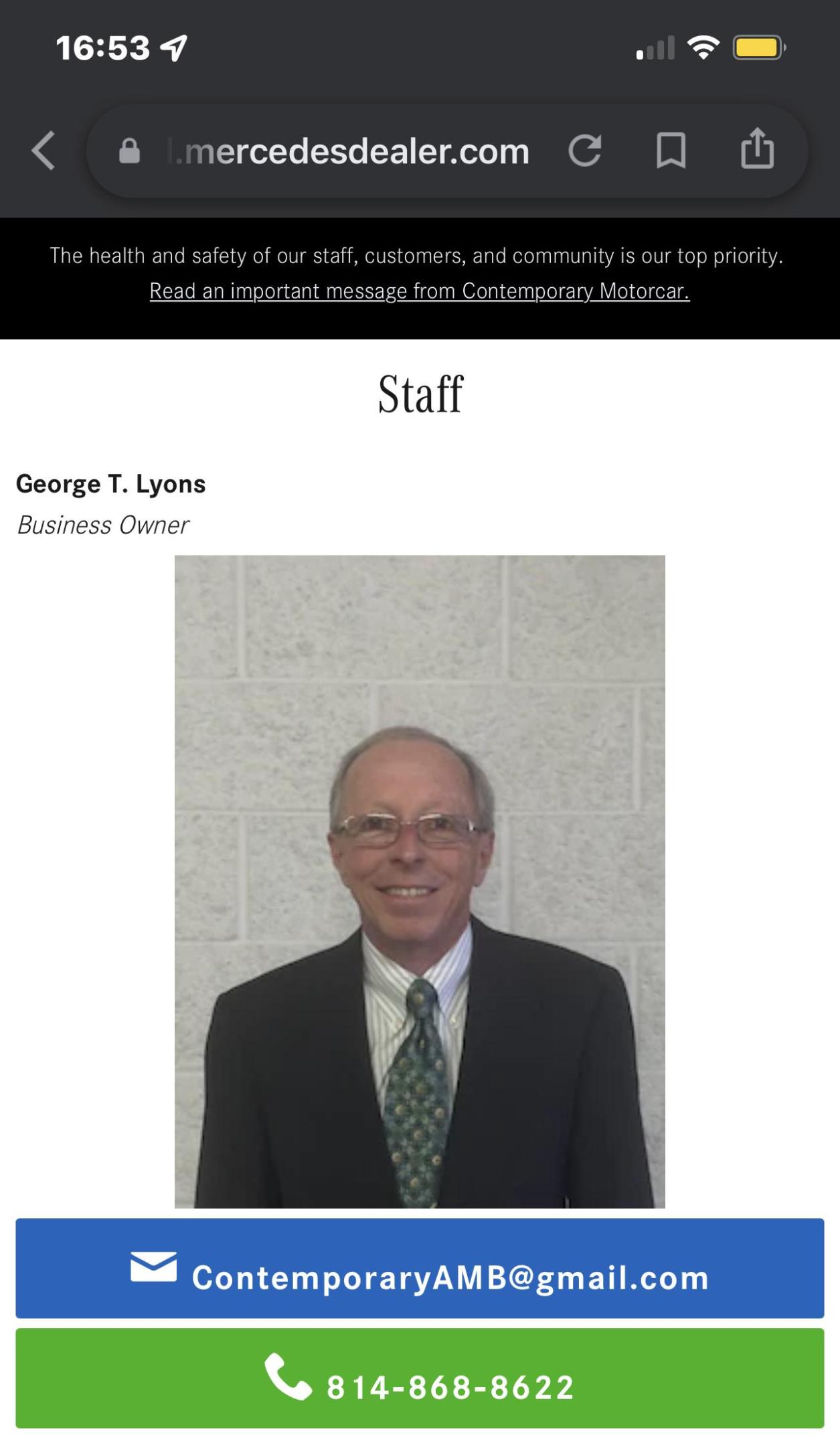Share this web page
The image size is (840, 1446).
click(757, 149)
